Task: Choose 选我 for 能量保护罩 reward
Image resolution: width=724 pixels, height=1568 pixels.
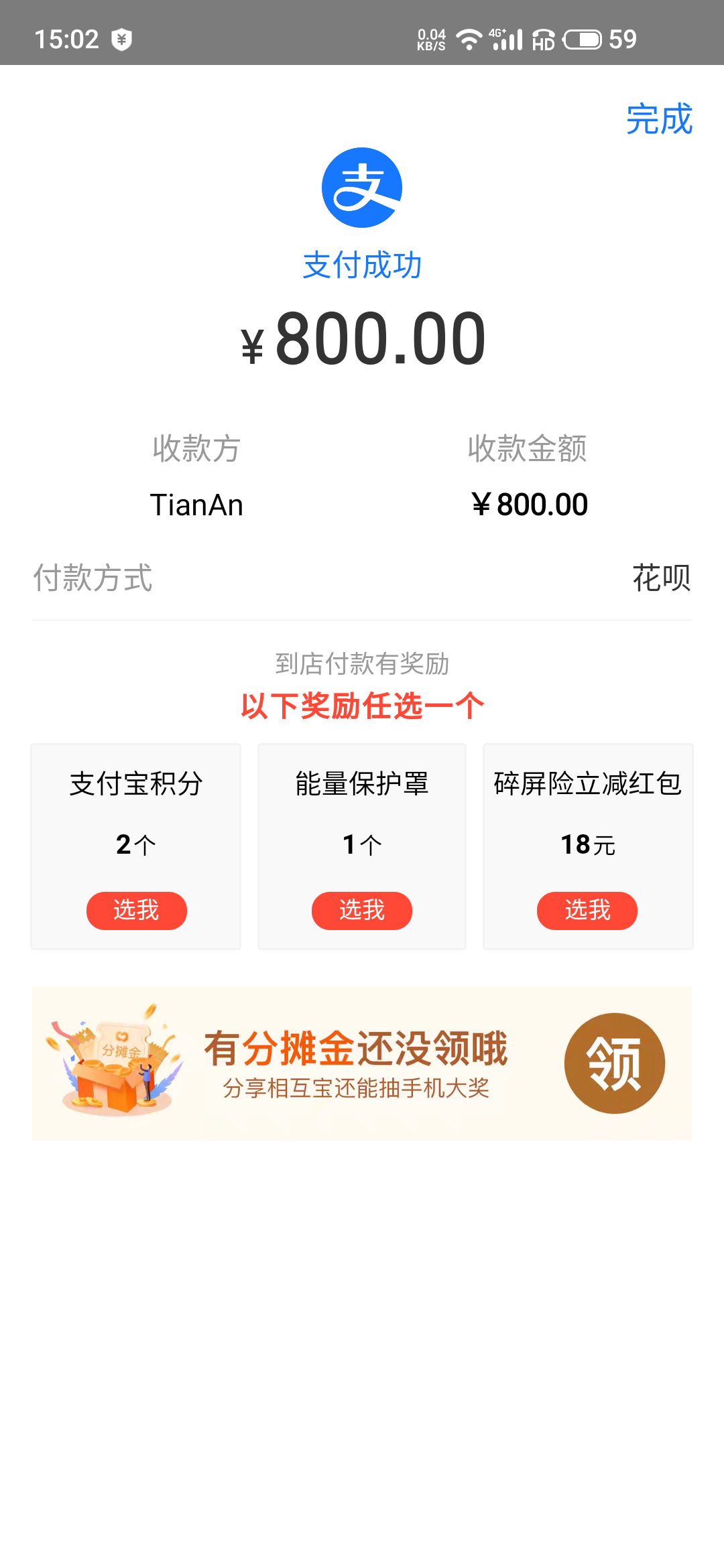Action: point(362,911)
